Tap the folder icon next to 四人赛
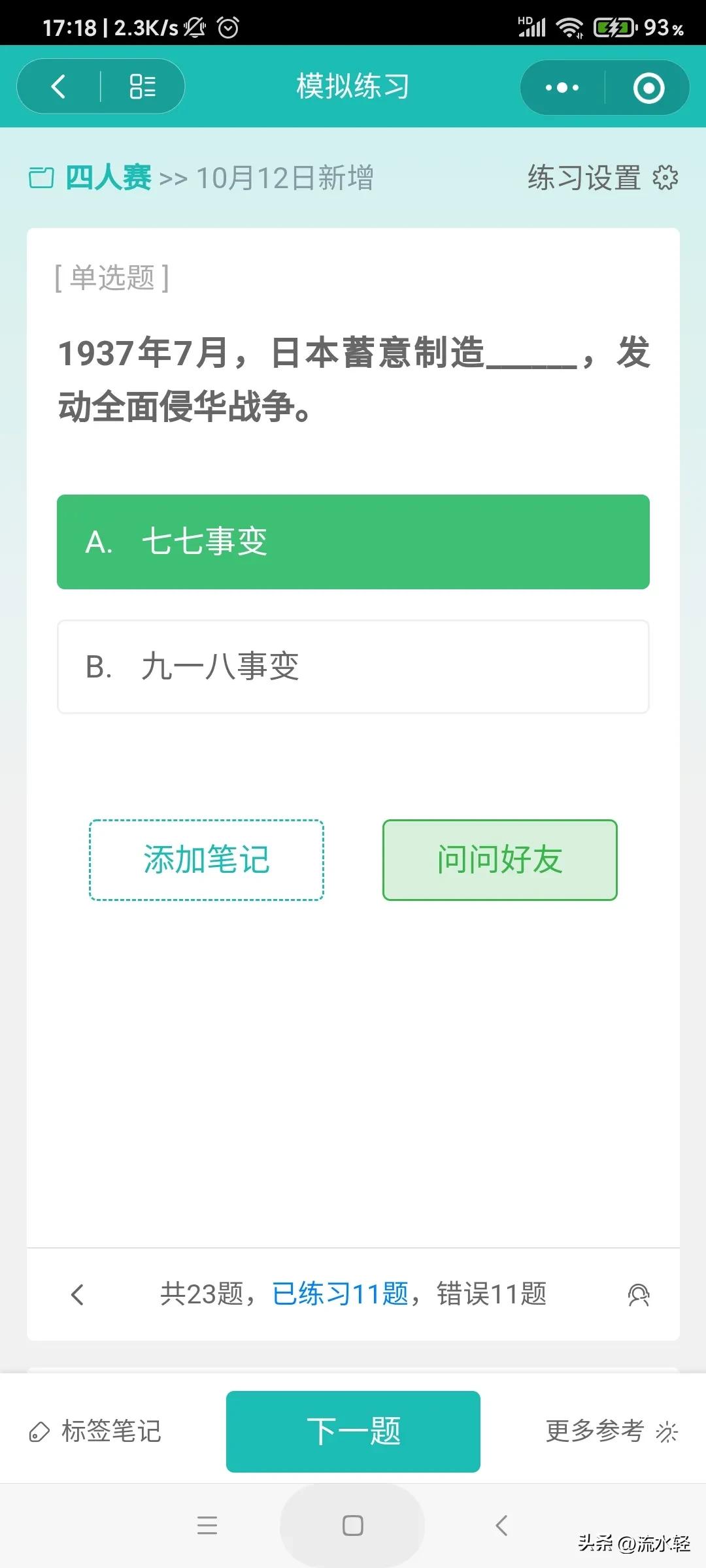The height and width of the screenshot is (1568, 706). click(x=42, y=177)
